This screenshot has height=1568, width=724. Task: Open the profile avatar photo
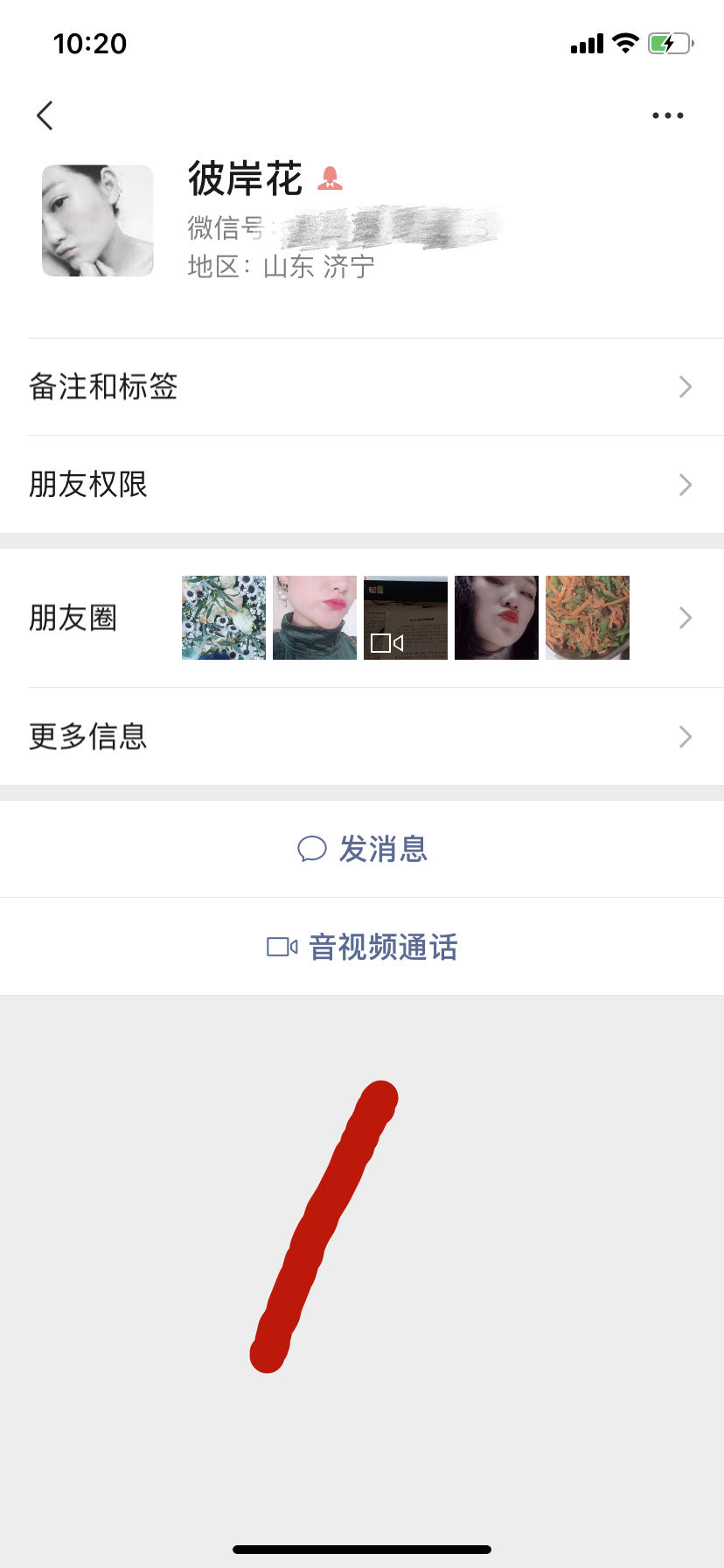[97, 220]
